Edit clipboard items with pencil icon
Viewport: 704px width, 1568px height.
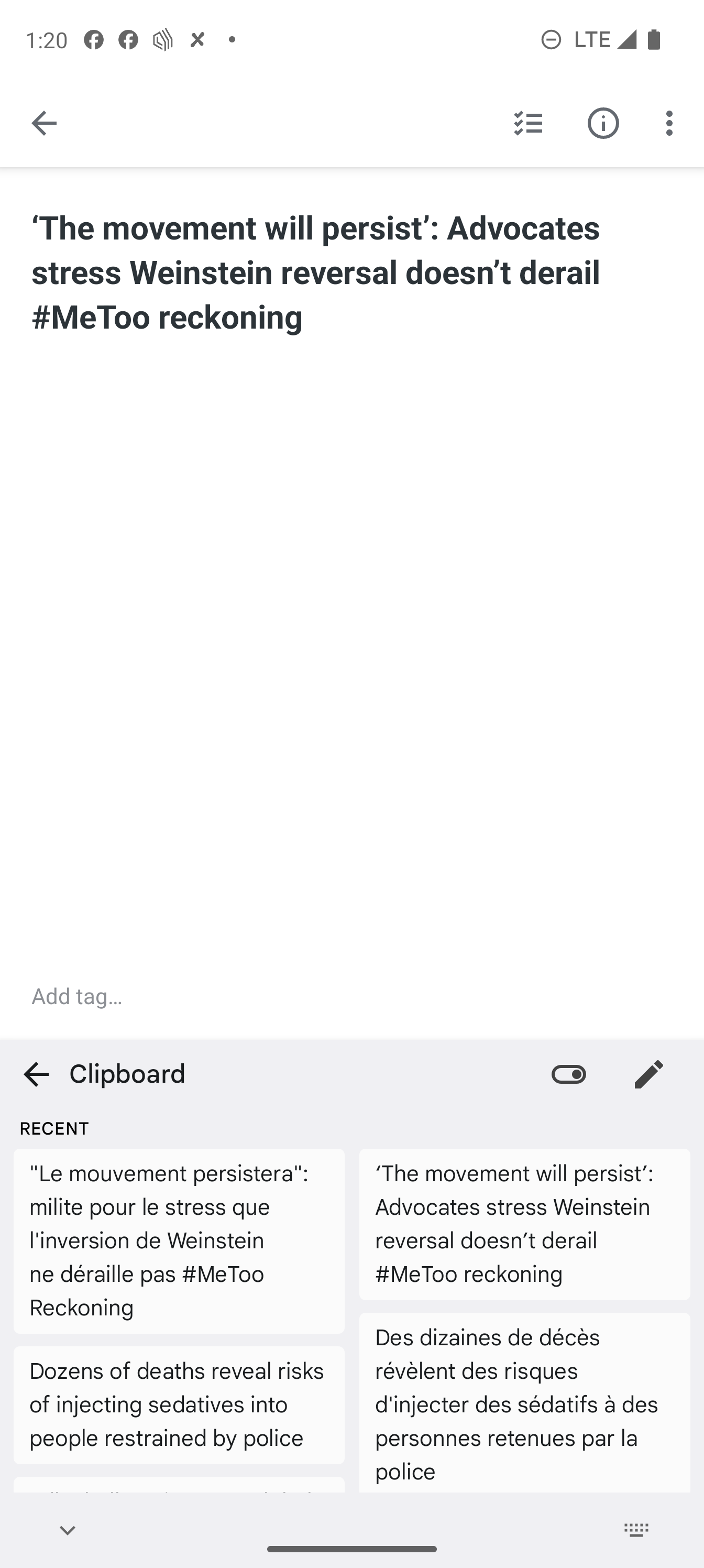tap(648, 1074)
